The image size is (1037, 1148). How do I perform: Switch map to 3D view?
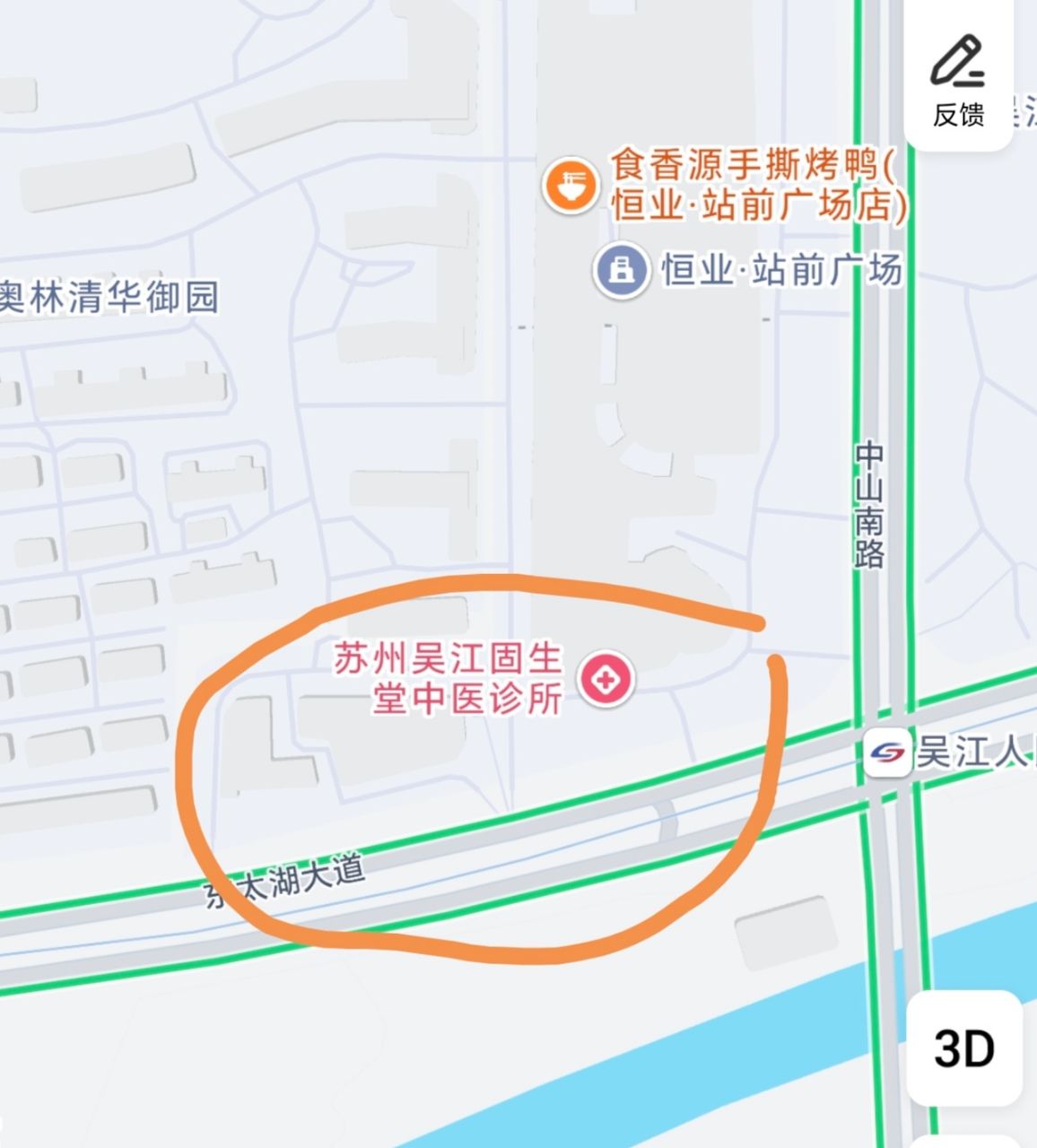pos(964,1048)
